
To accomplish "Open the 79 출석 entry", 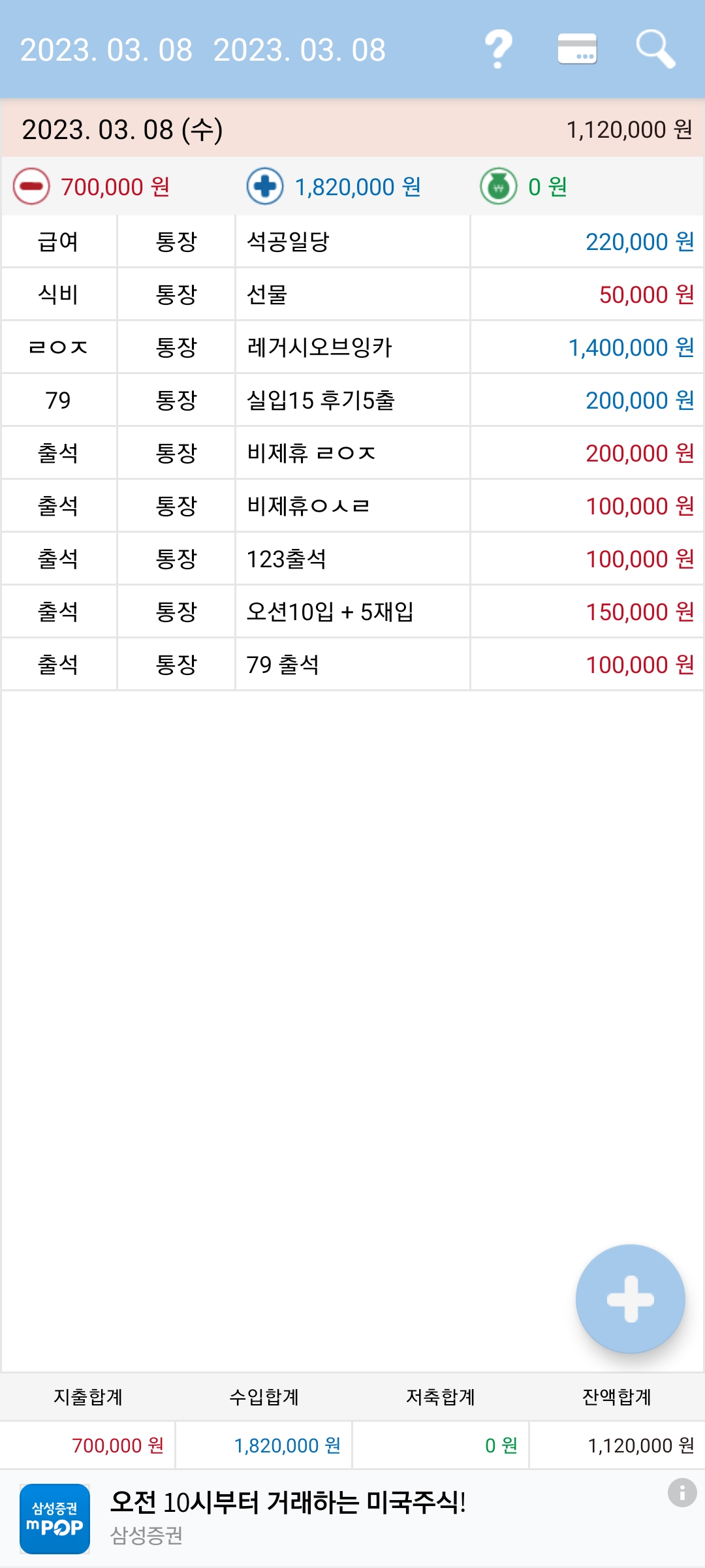I will 352,665.
